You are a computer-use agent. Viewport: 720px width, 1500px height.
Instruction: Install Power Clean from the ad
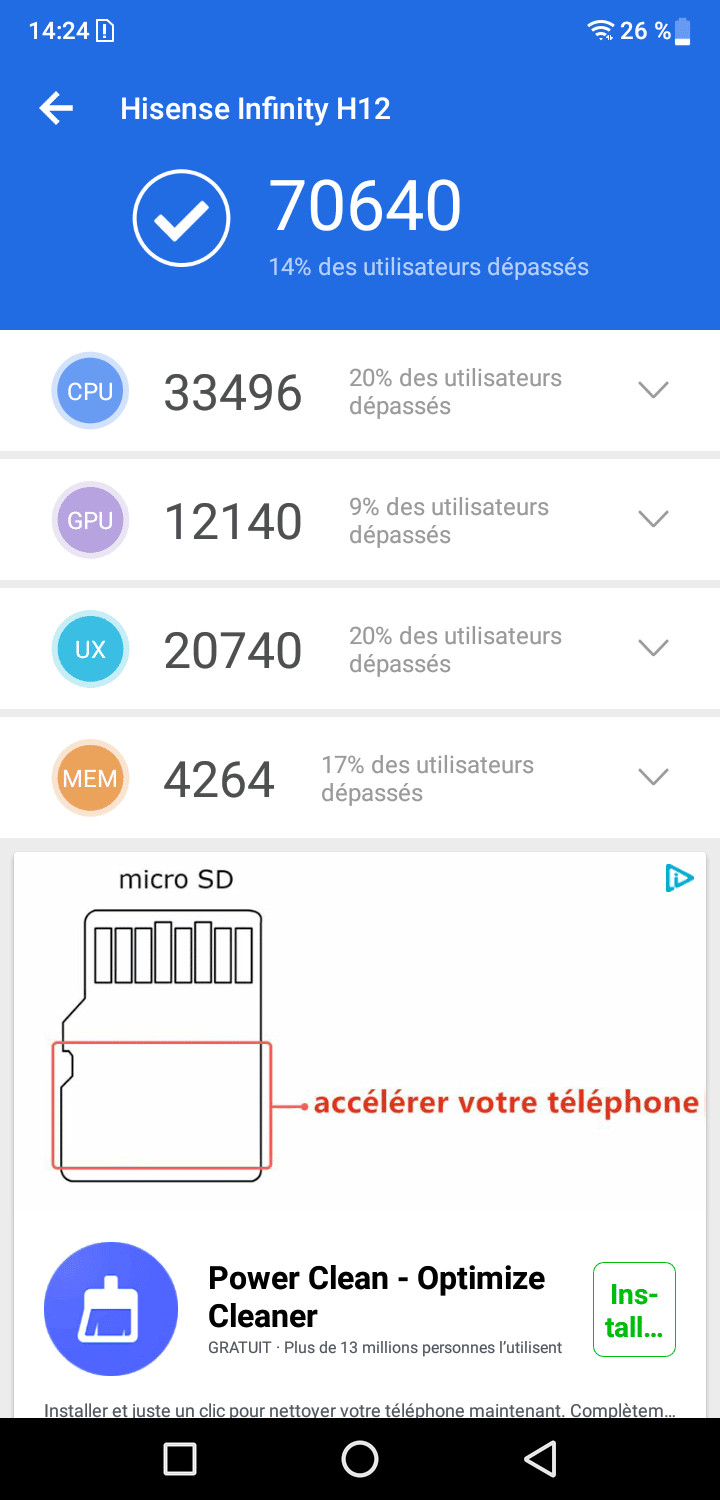[634, 1309]
